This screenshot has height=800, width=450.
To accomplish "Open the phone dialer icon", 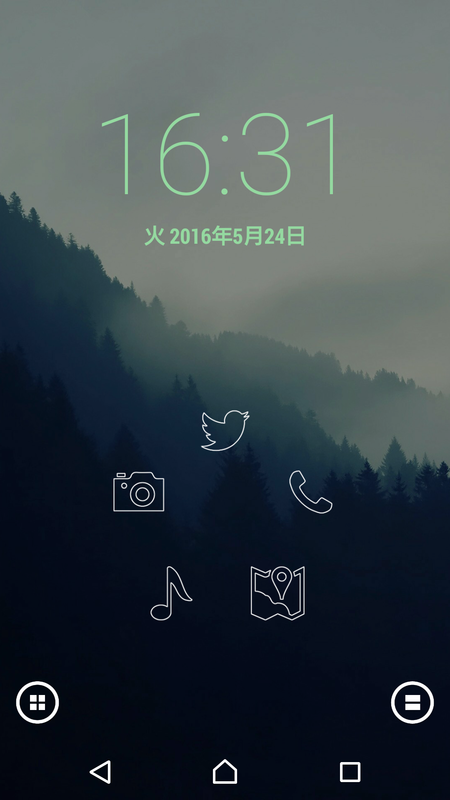I will [310, 492].
